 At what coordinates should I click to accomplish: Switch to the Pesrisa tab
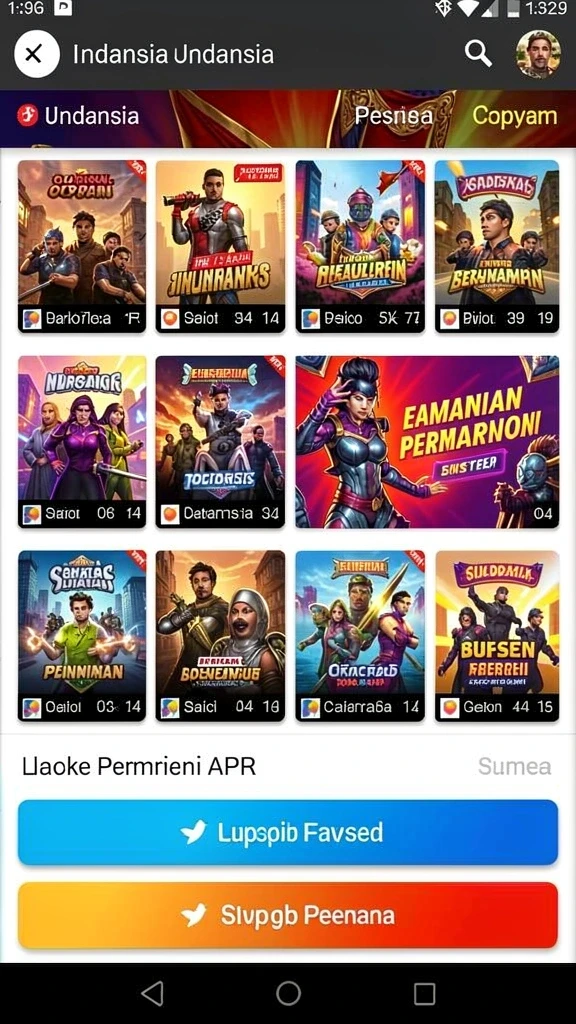(393, 116)
